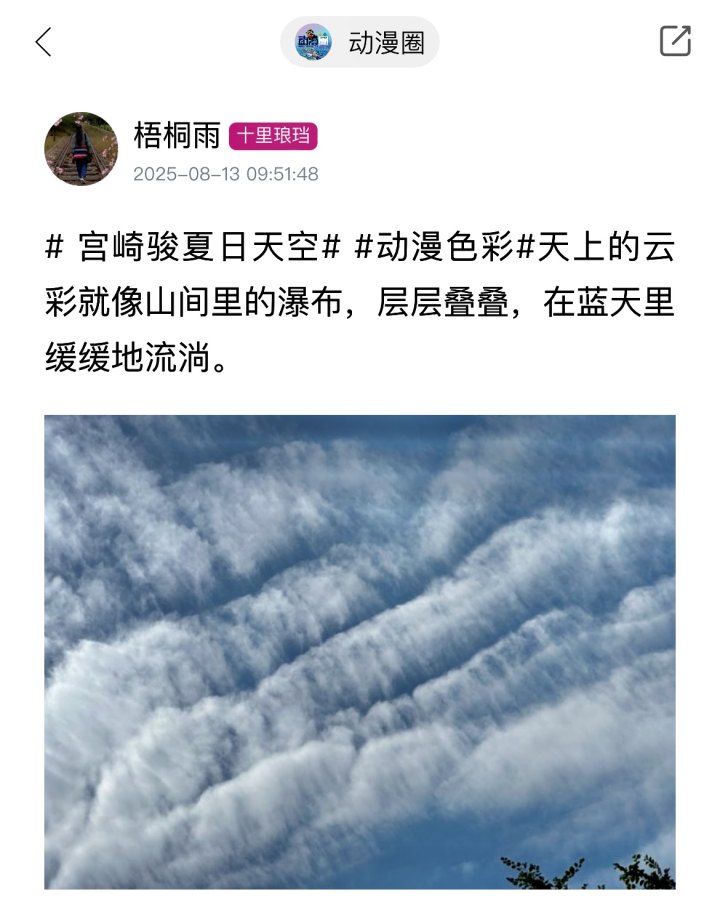
Task: Open the 十里琅珰 badge
Action: [273, 136]
